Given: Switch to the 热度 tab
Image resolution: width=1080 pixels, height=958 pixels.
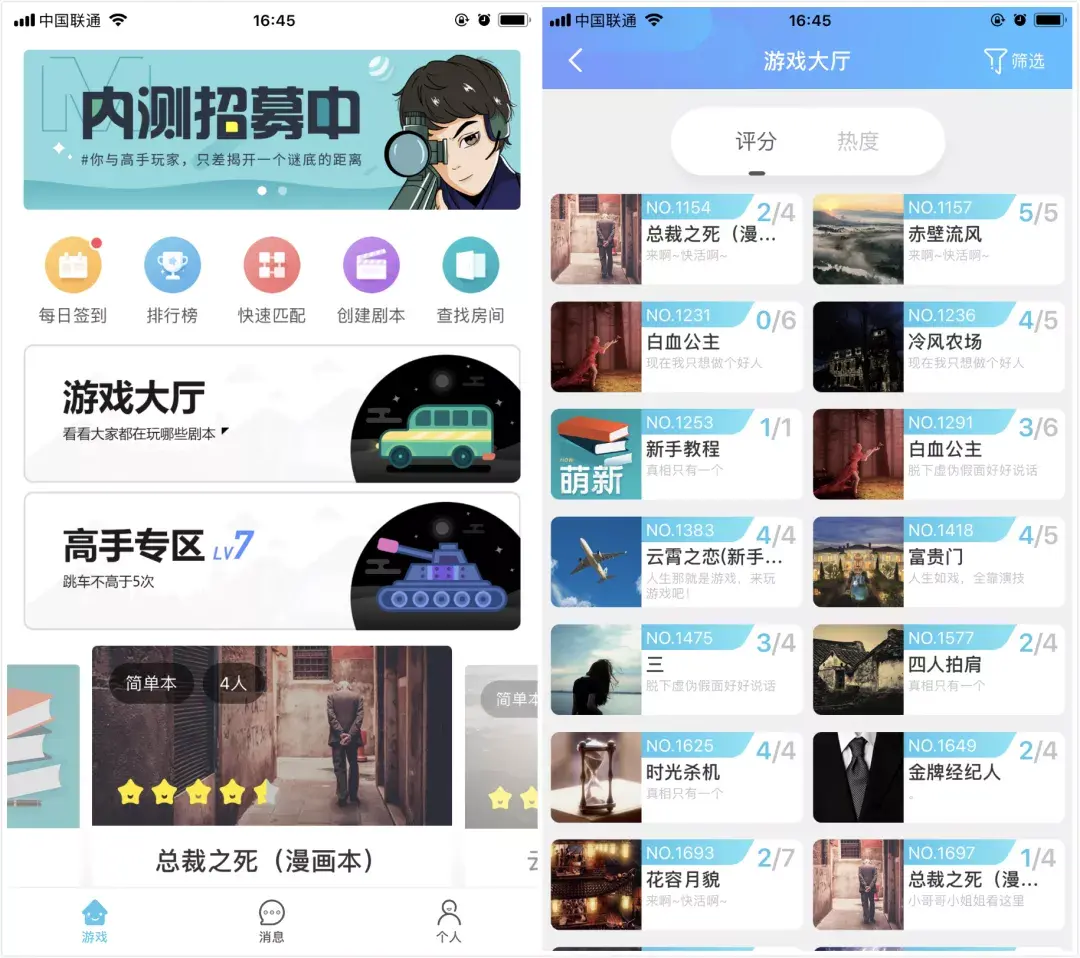Looking at the screenshot, I should 857,142.
